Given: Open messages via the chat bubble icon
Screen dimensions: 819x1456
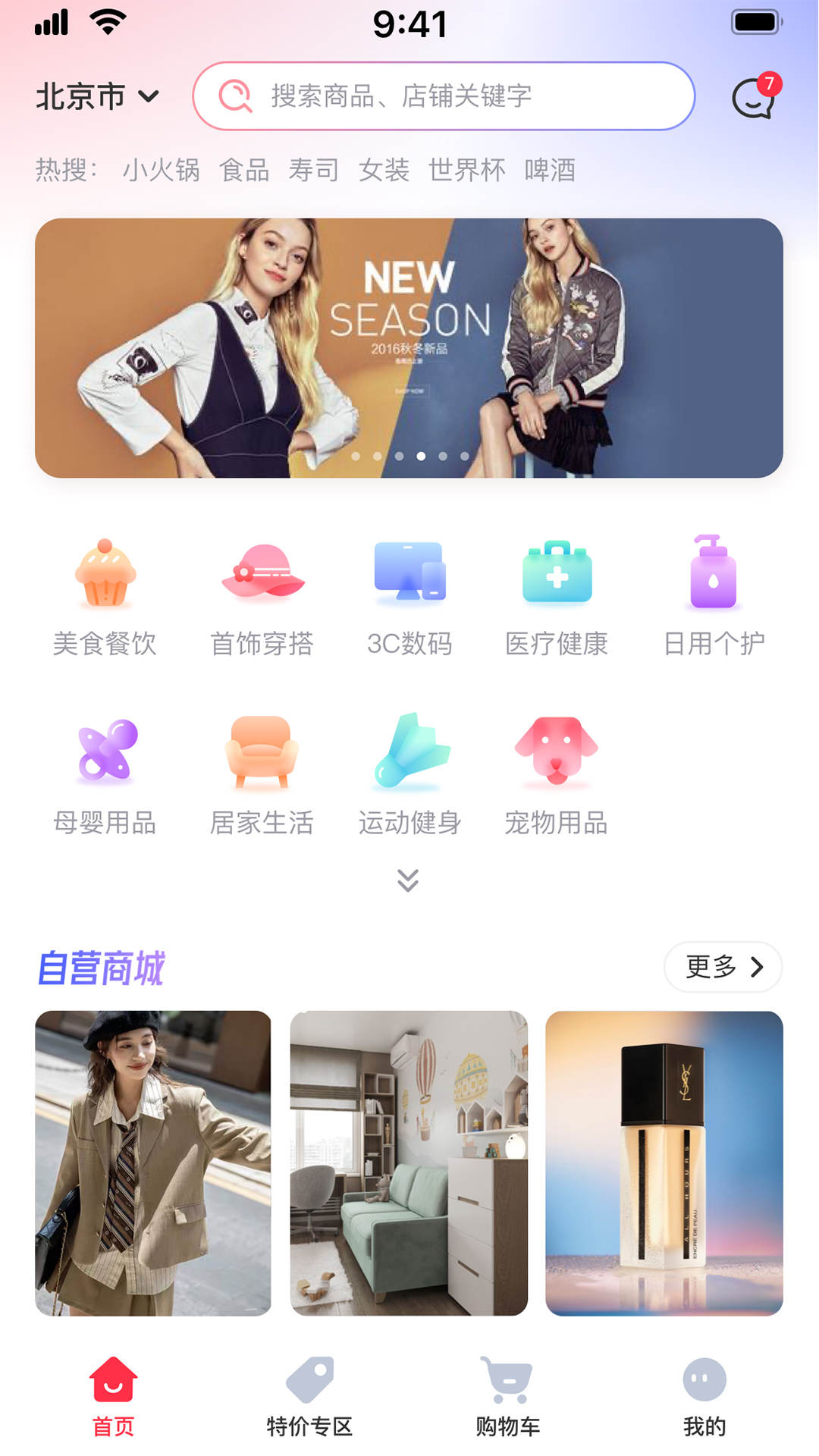Looking at the screenshot, I should tap(752, 99).
